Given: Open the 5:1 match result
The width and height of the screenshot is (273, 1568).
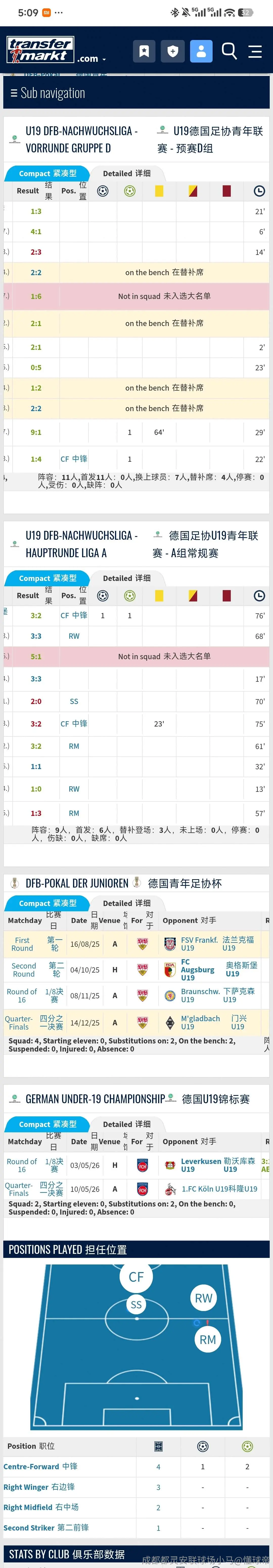Looking at the screenshot, I should [36, 657].
